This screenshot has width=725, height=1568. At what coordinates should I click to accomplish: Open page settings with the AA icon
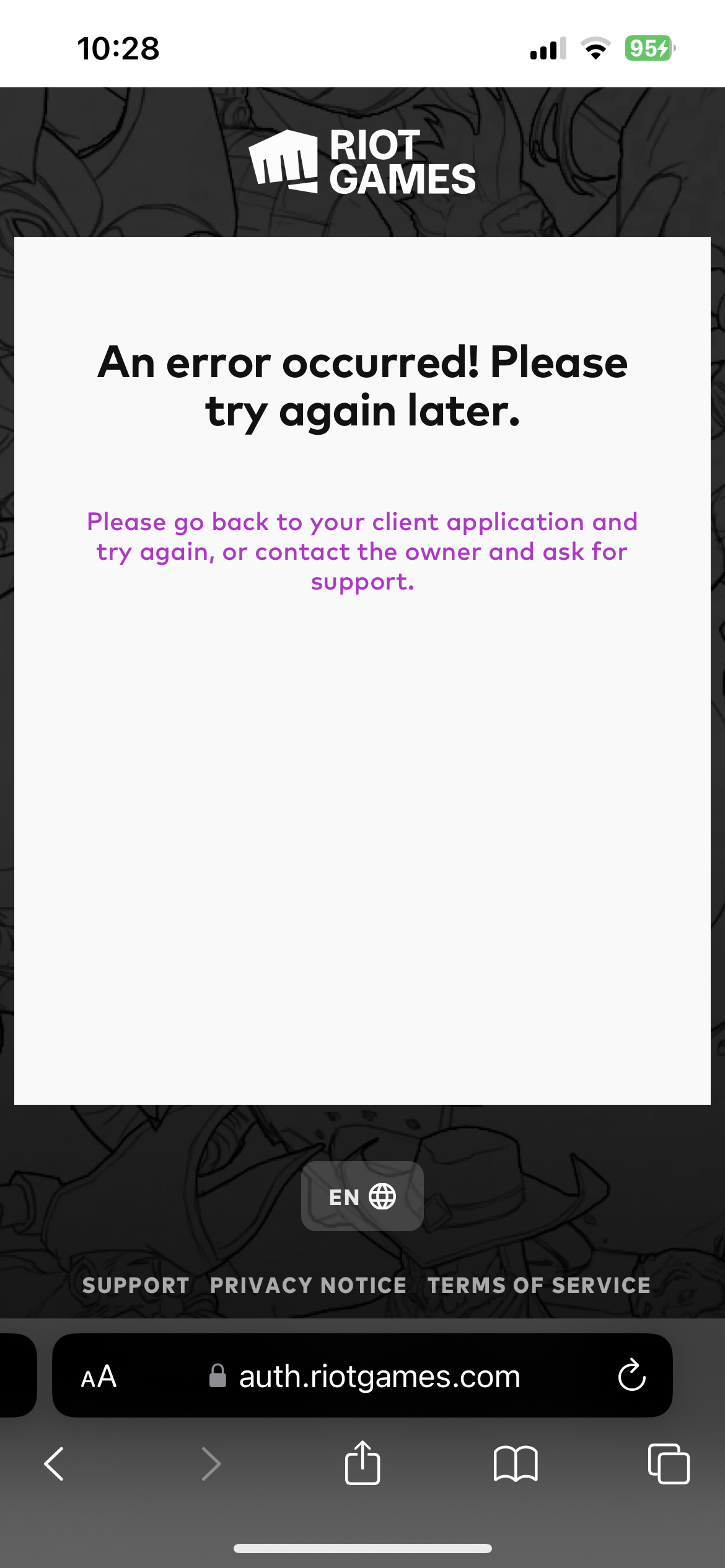pyautogui.click(x=97, y=1377)
